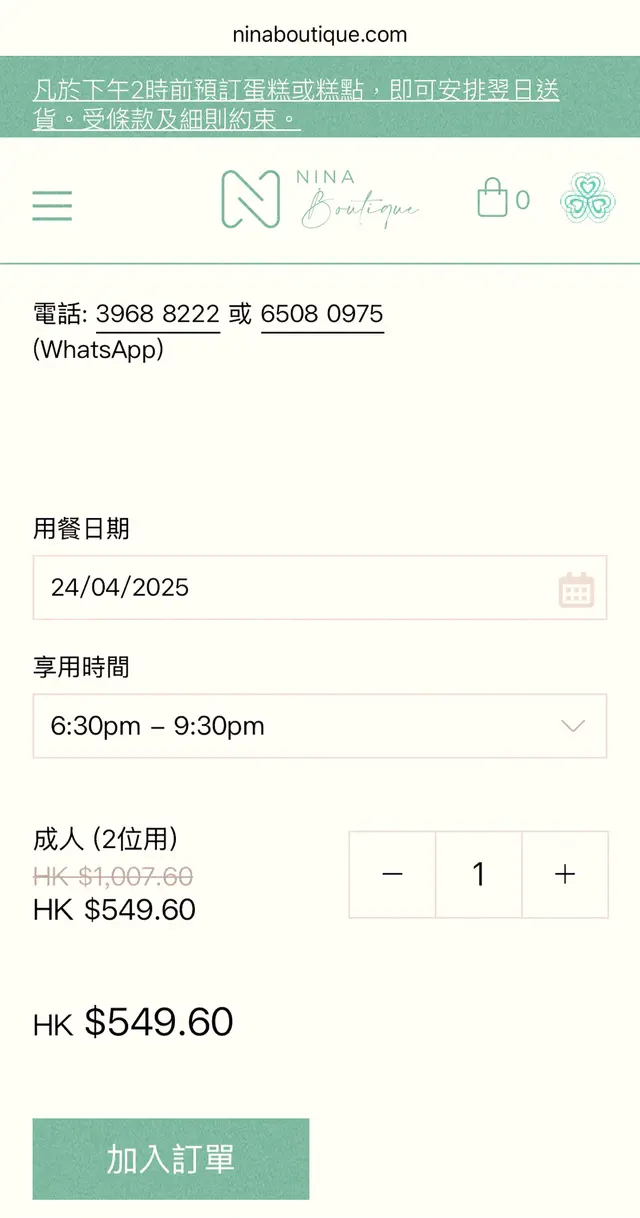View the shopping bag cart

[493, 199]
